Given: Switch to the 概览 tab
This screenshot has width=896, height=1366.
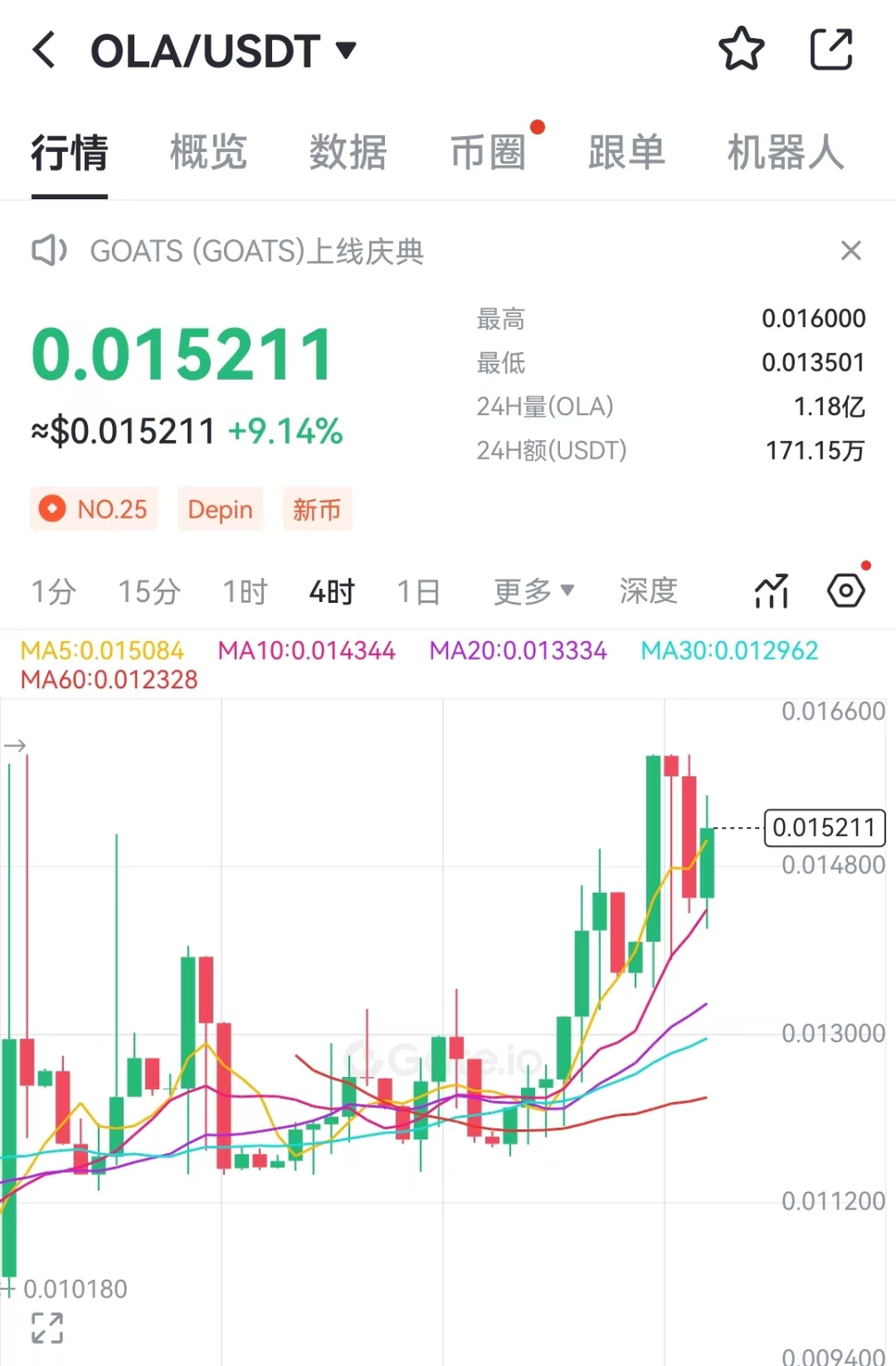Looking at the screenshot, I should point(208,152).
